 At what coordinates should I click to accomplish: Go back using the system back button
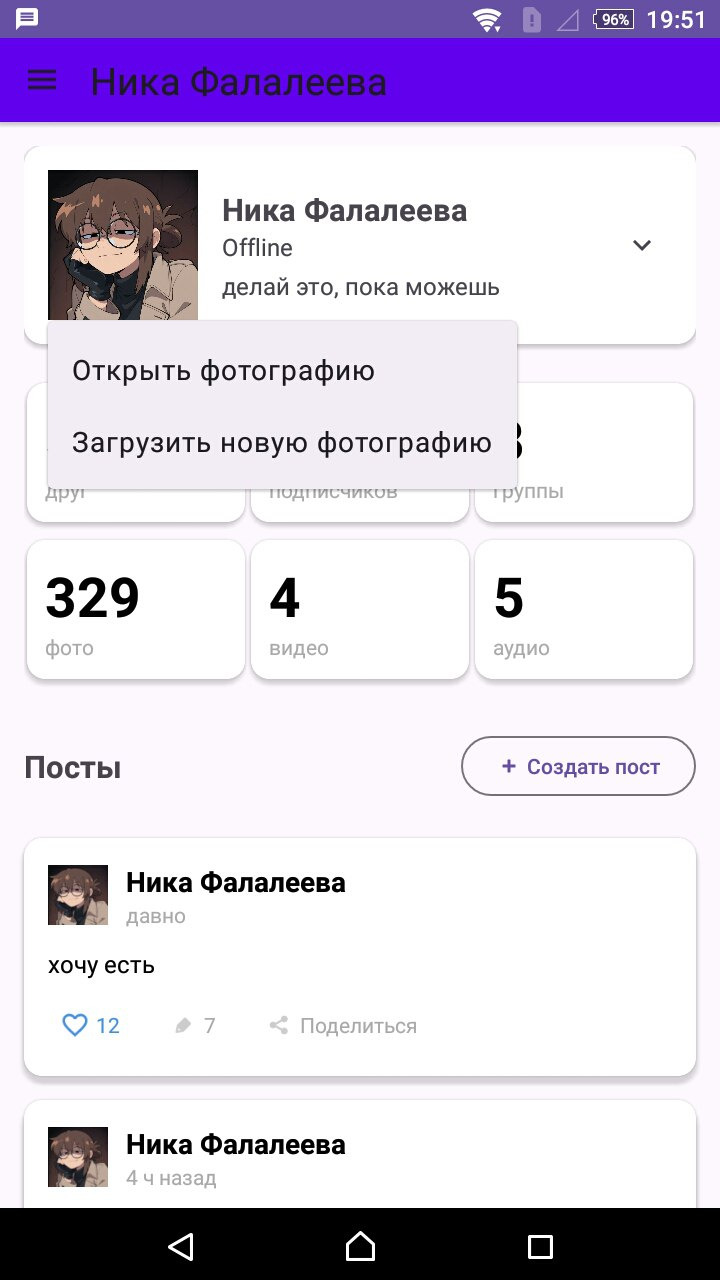click(x=181, y=1245)
